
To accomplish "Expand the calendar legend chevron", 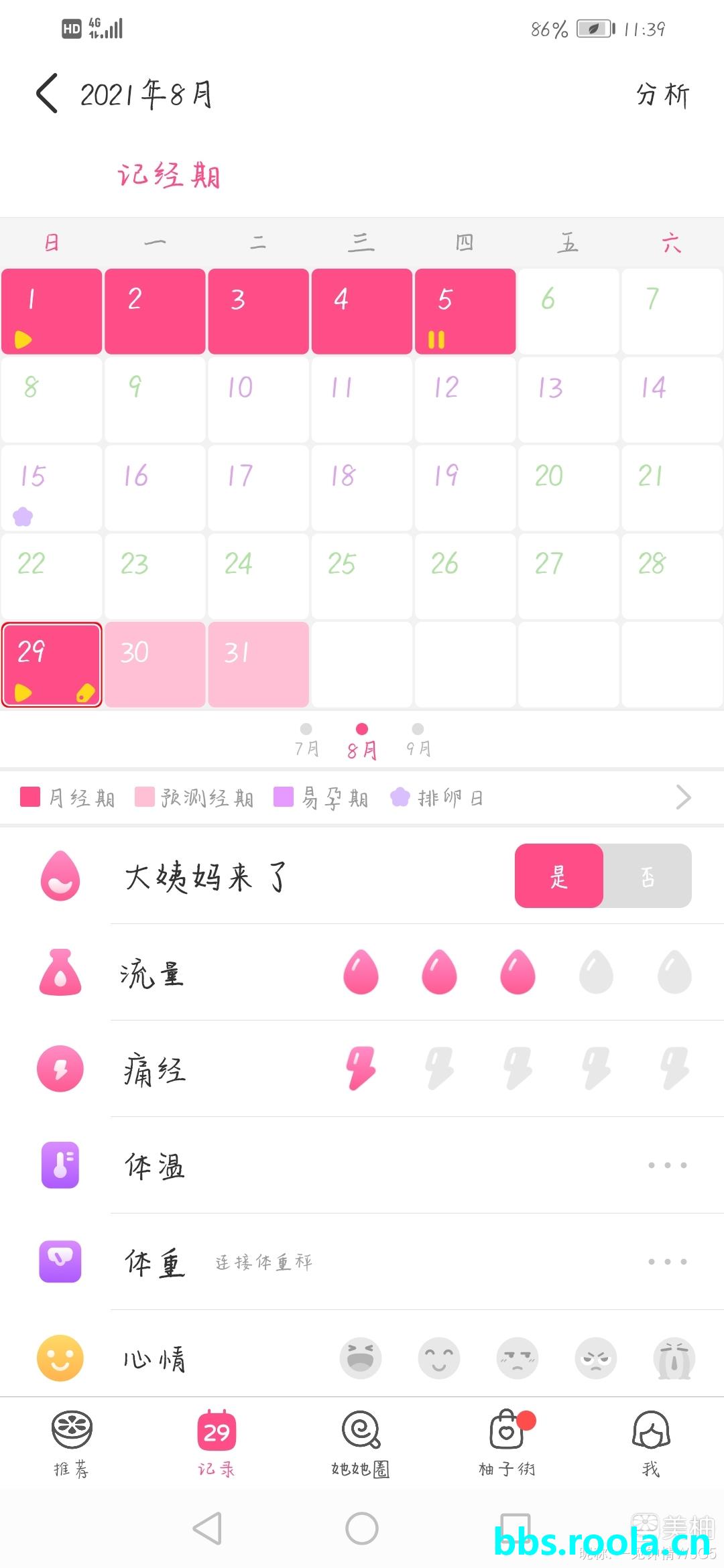I will pyautogui.click(x=683, y=797).
